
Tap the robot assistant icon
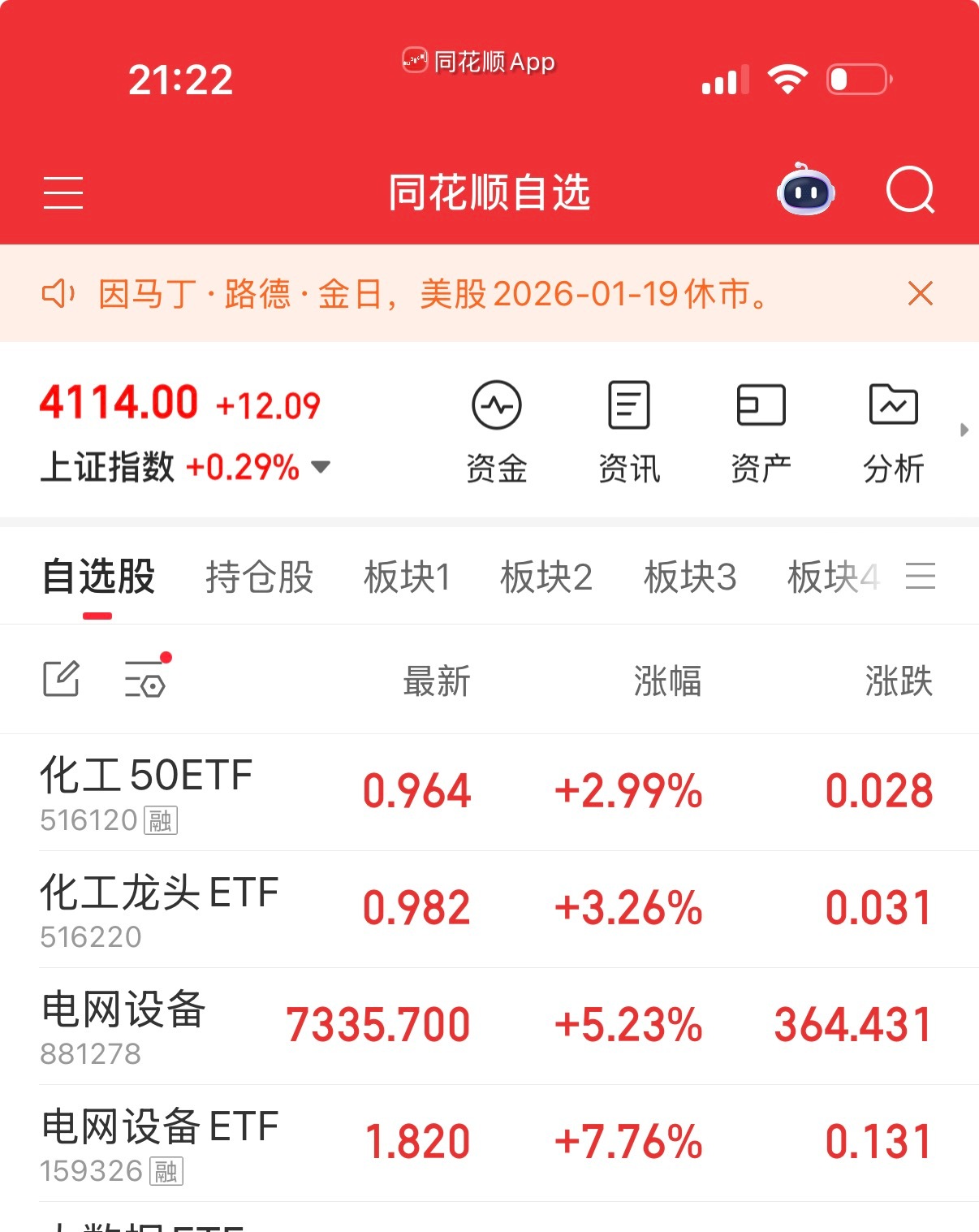(804, 191)
